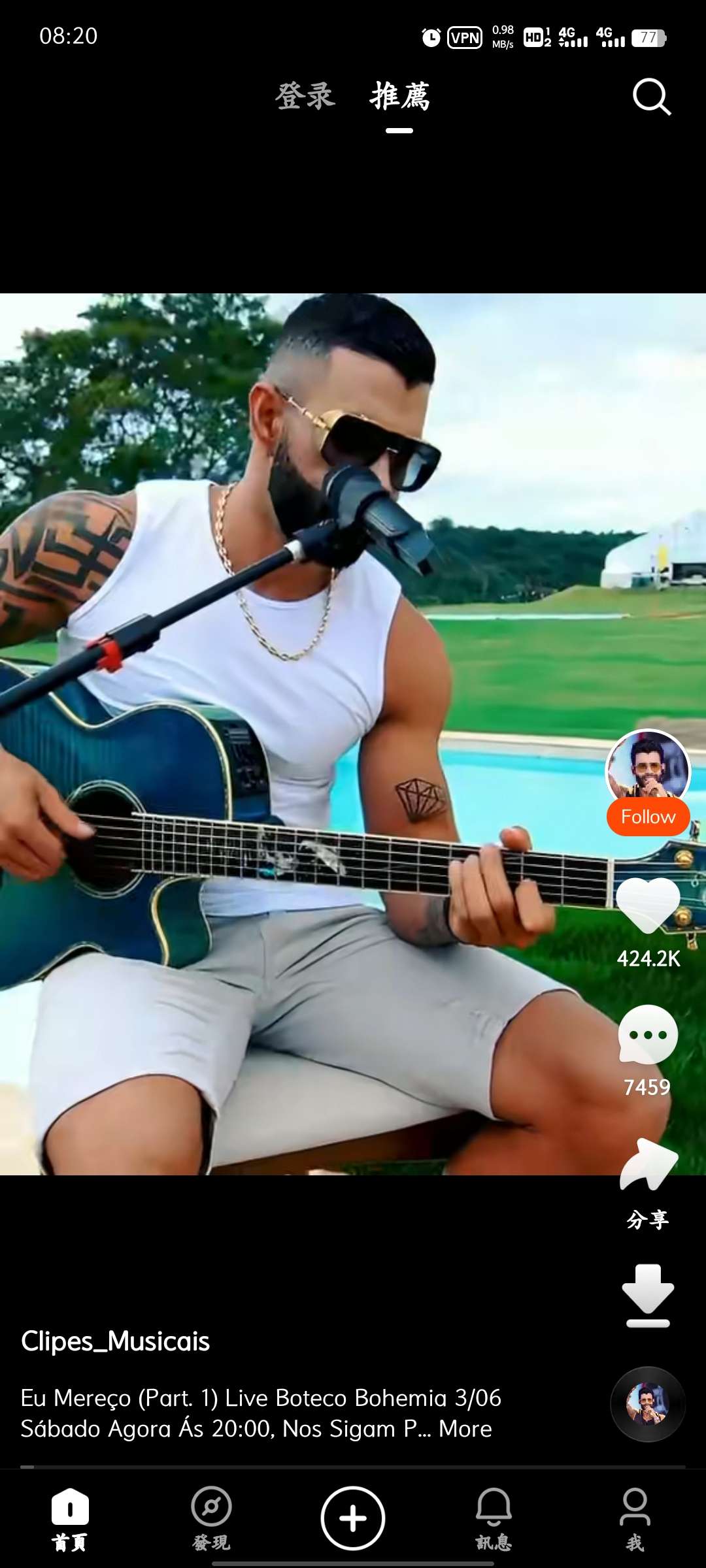Open the search magnifier icon
The image size is (706, 1568).
[651, 97]
